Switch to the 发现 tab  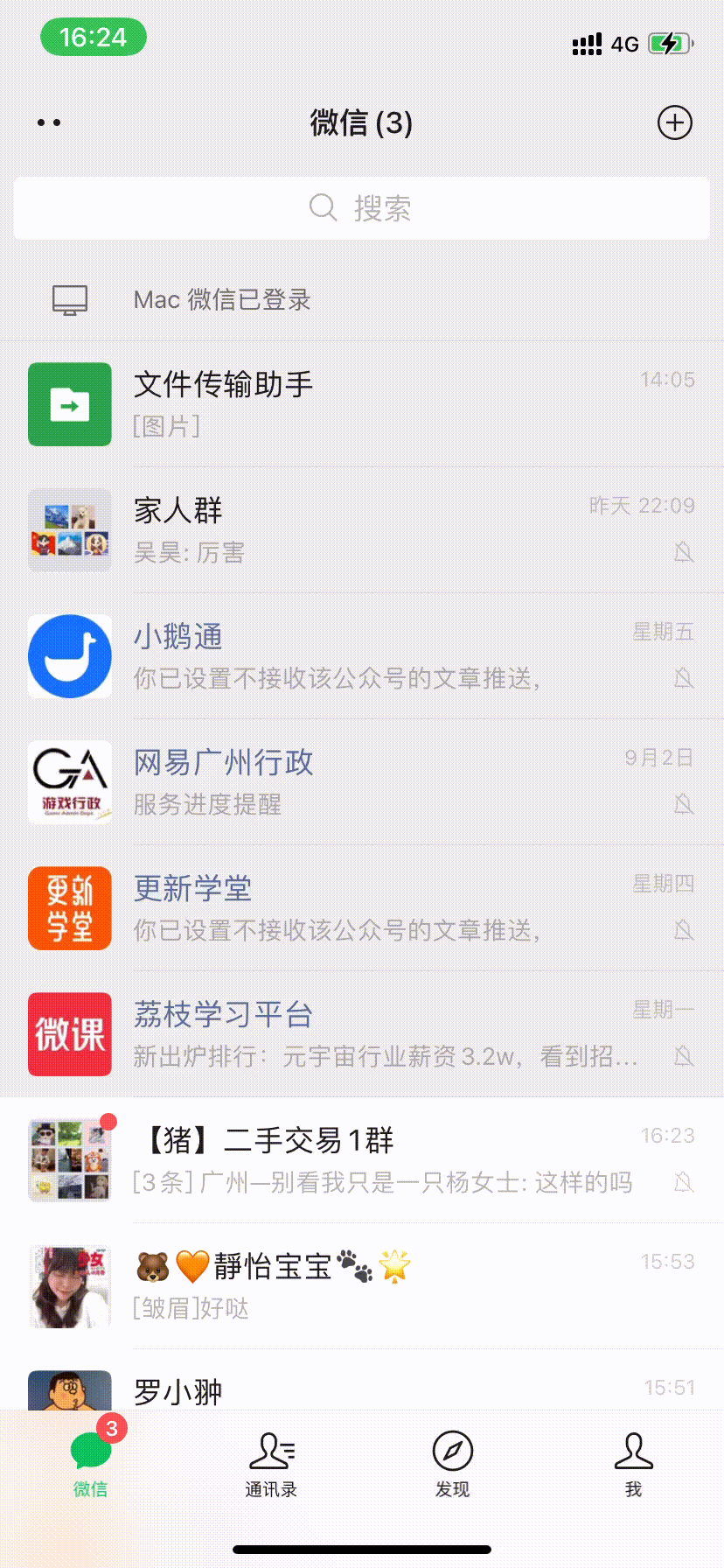tap(452, 1465)
